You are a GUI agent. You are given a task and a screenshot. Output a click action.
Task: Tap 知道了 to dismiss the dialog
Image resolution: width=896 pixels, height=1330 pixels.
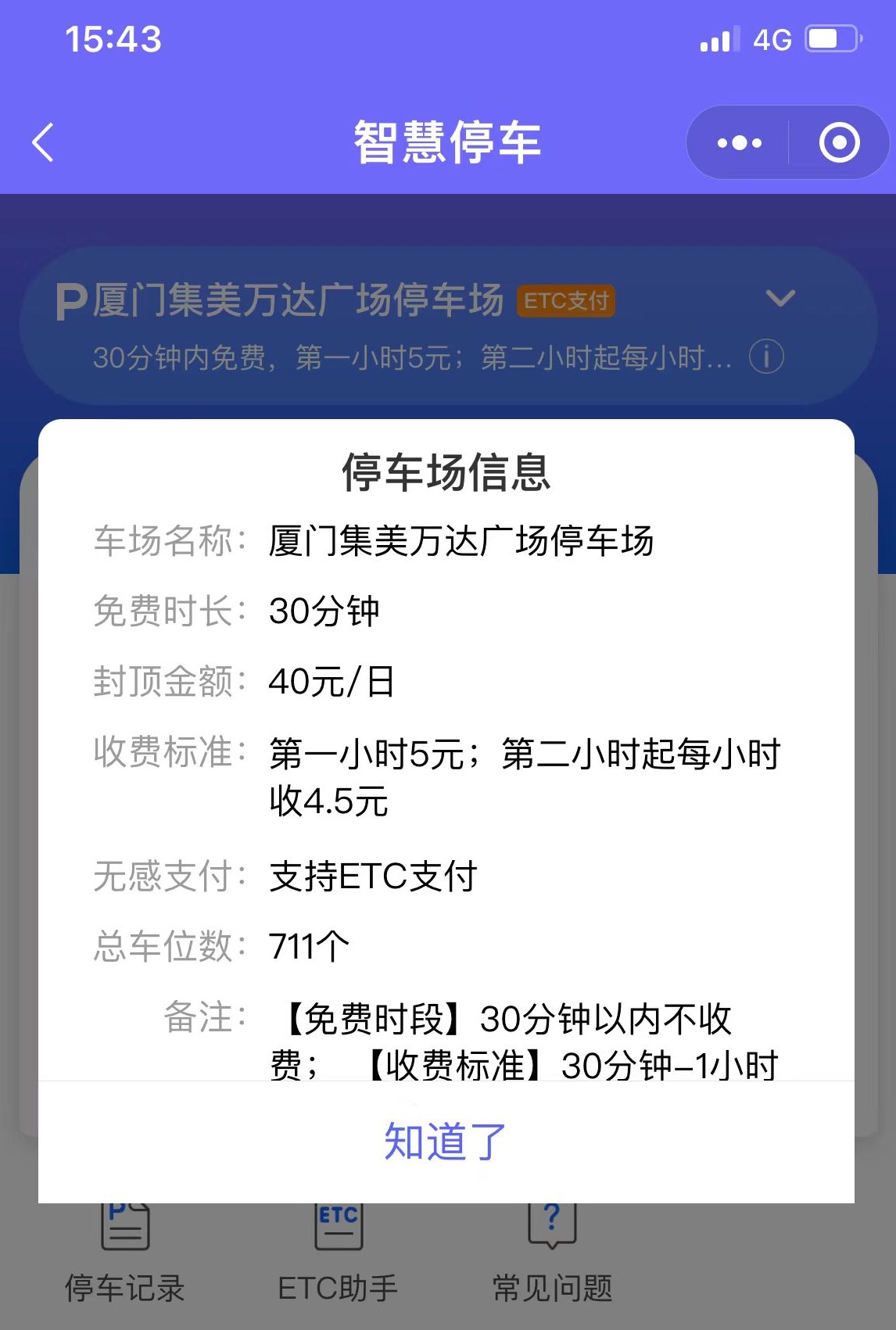pyautogui.click(x=446, y=1142)
